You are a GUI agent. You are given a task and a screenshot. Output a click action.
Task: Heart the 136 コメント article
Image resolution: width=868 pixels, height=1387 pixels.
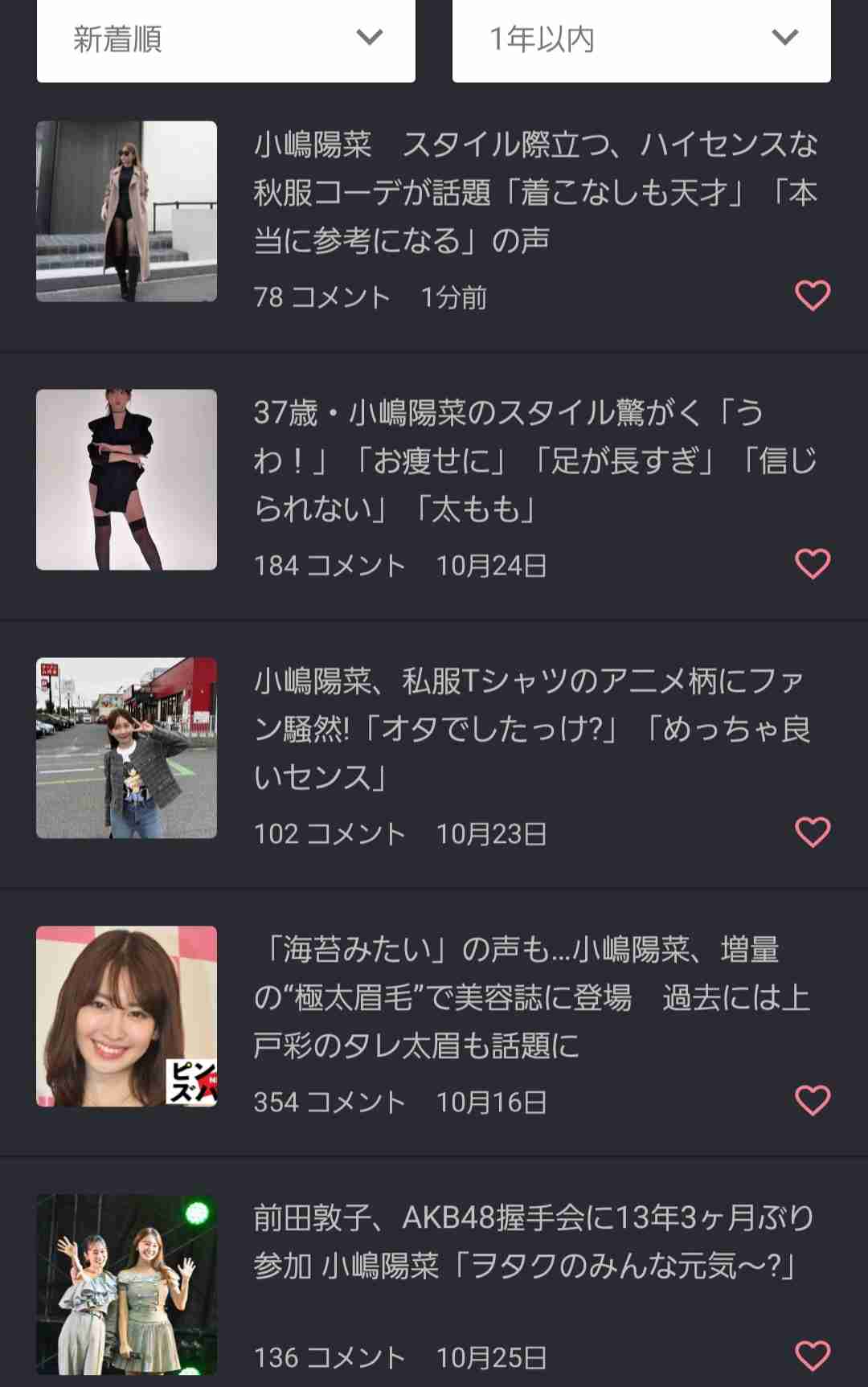(812, 1356)
